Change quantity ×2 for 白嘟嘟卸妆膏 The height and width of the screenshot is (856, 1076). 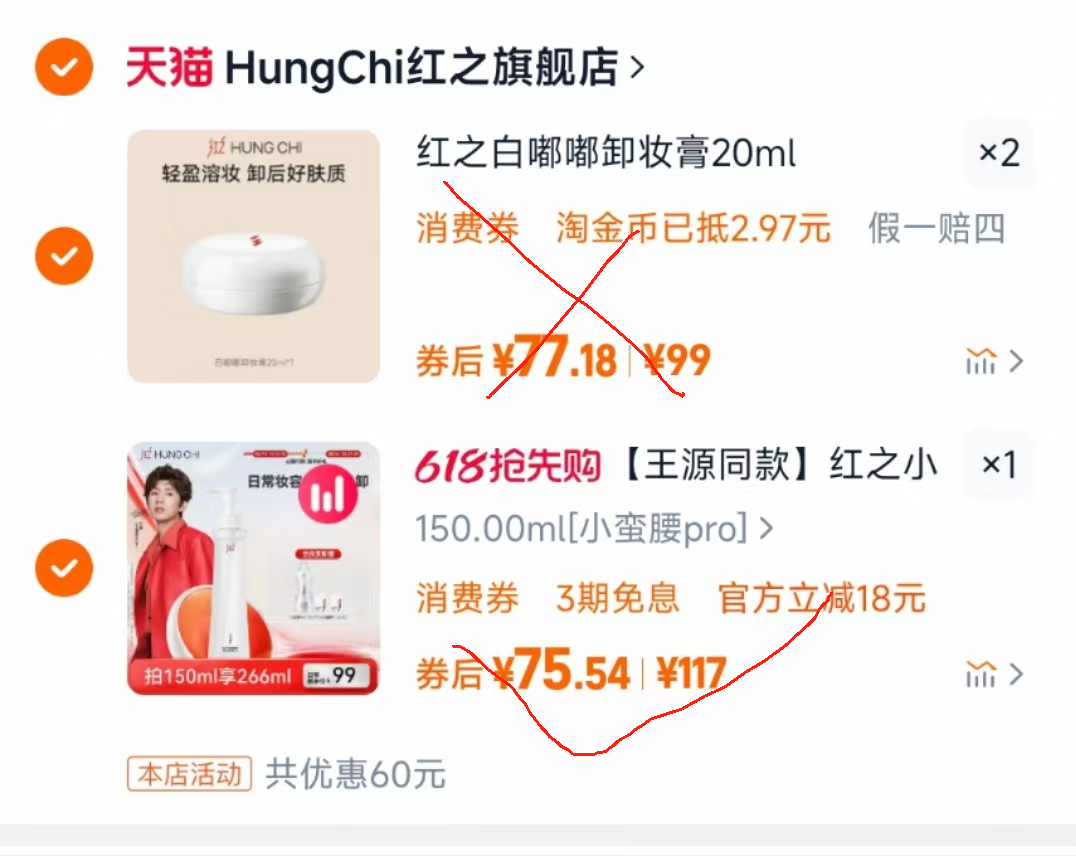click(999, 153)
